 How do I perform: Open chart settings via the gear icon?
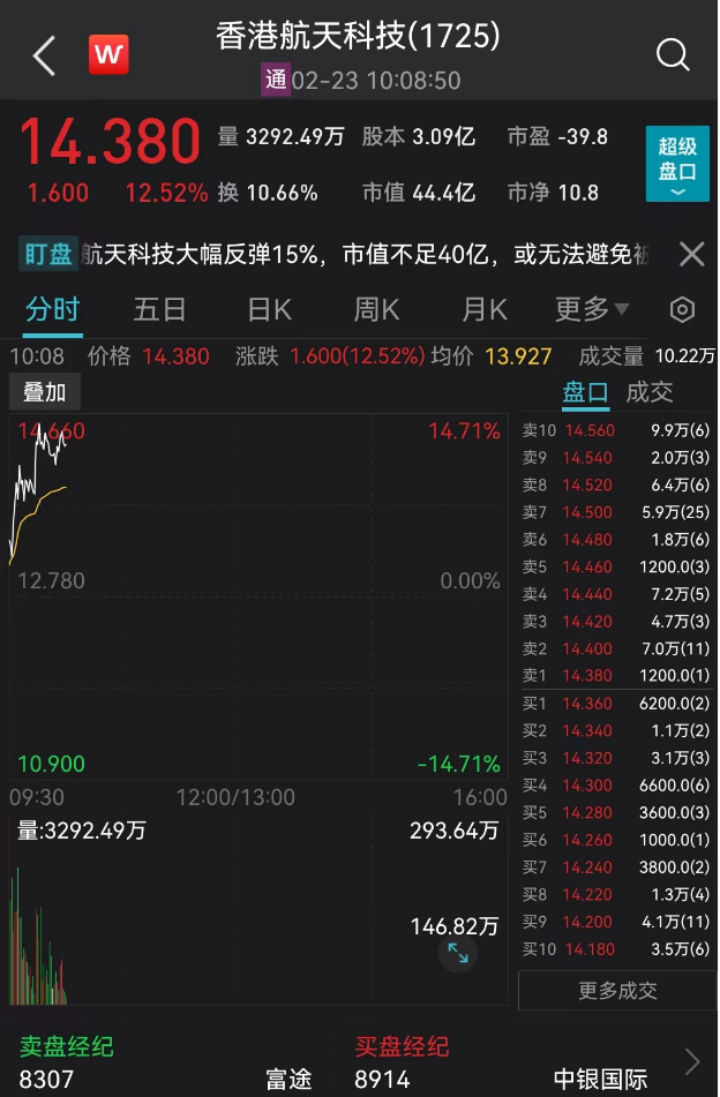[x=681, y=310]
